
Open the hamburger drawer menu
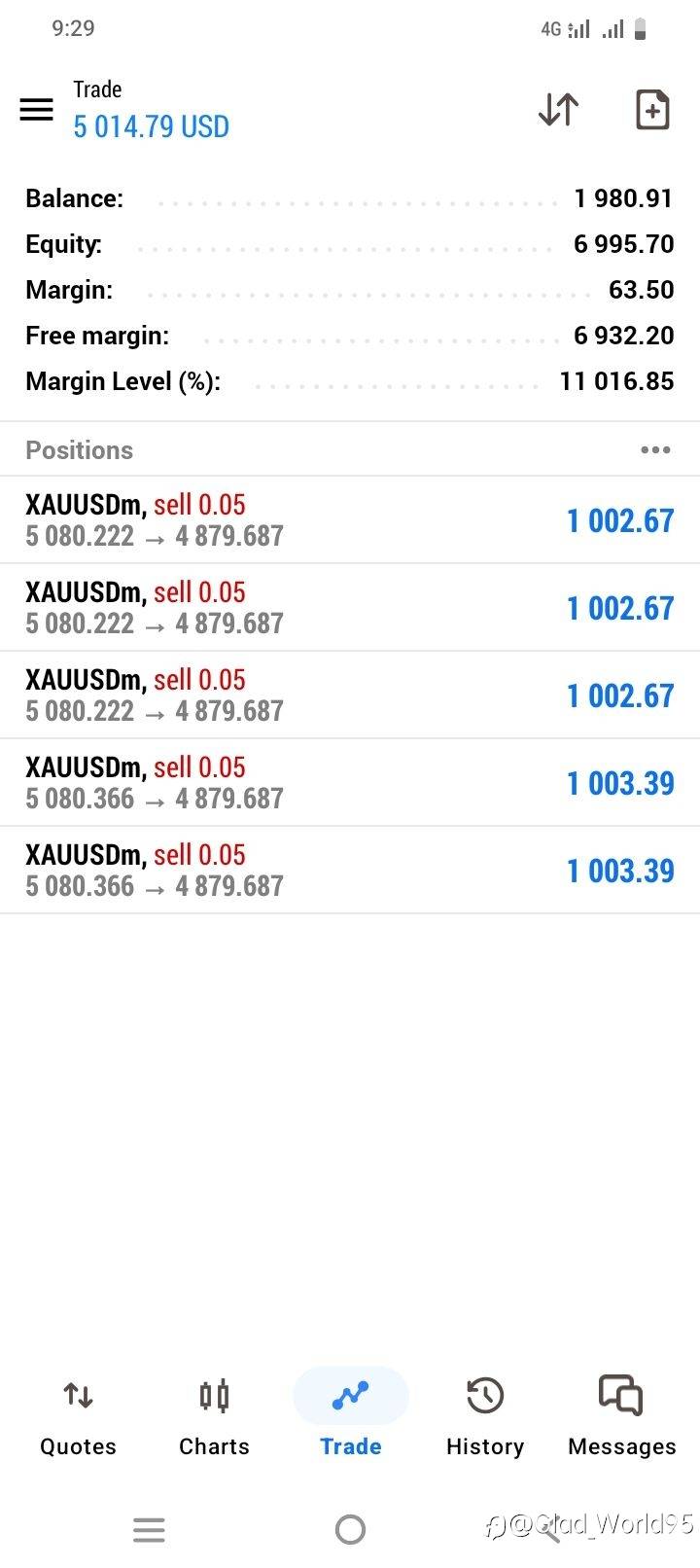tap(37, 109)
